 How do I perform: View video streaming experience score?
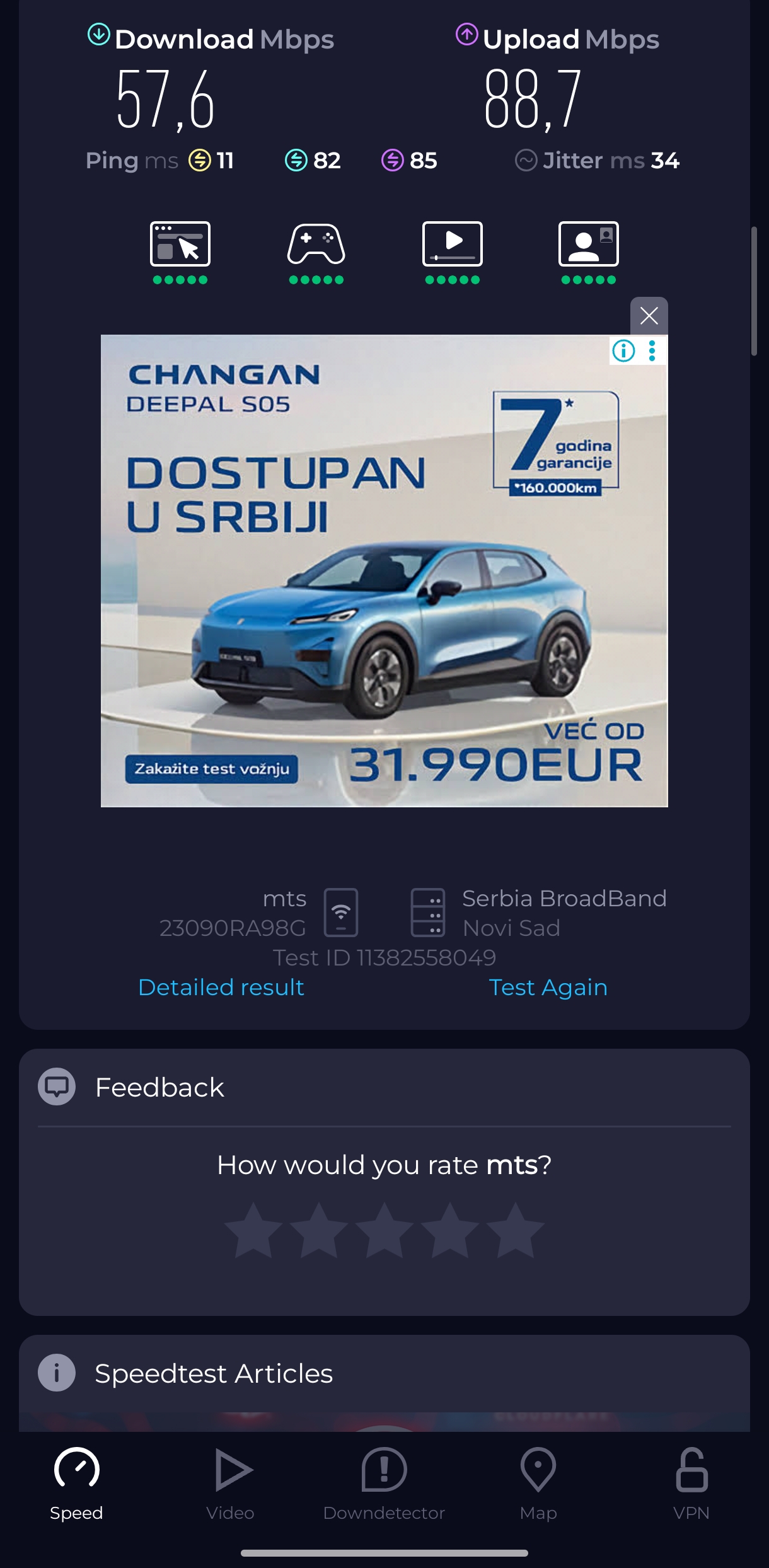453,251
